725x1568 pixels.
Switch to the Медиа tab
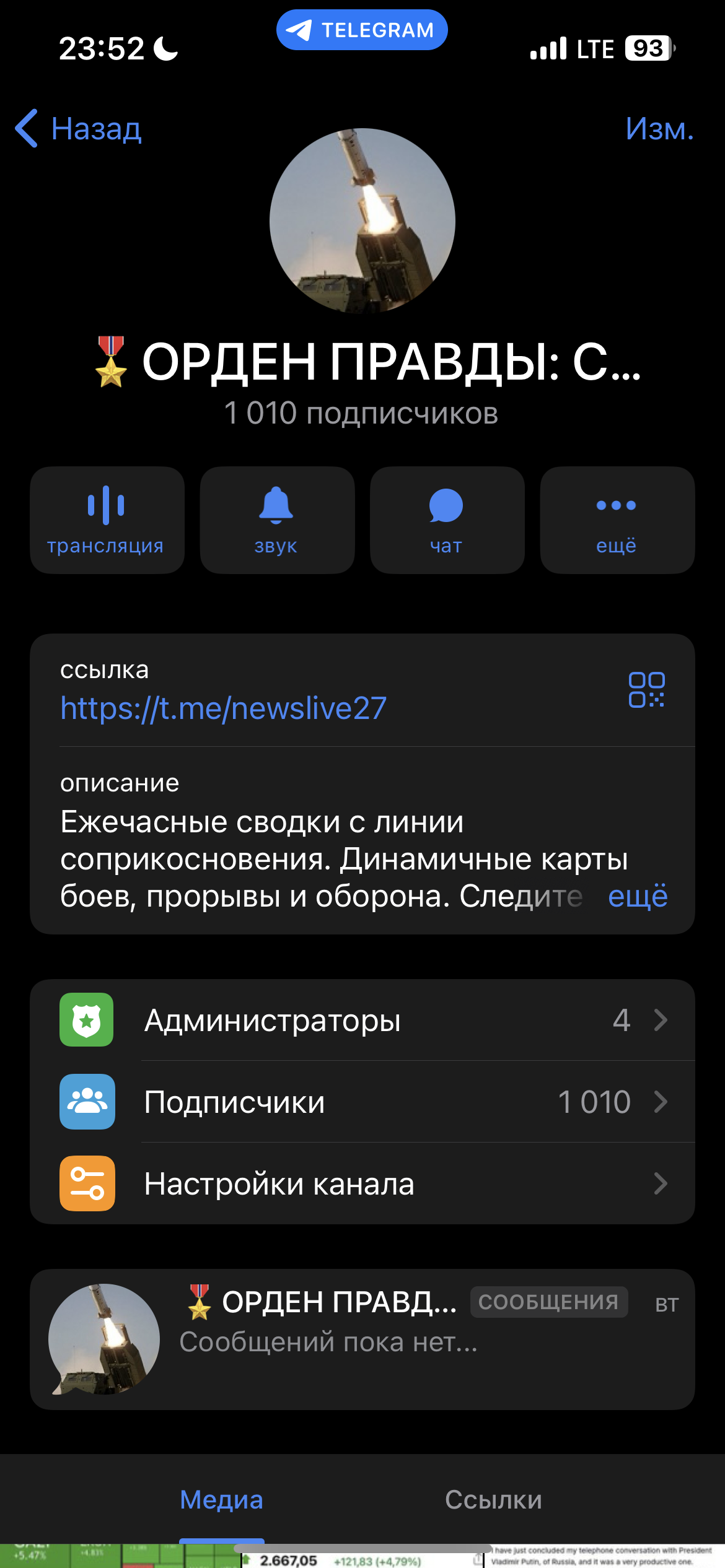click(222, 1500)
